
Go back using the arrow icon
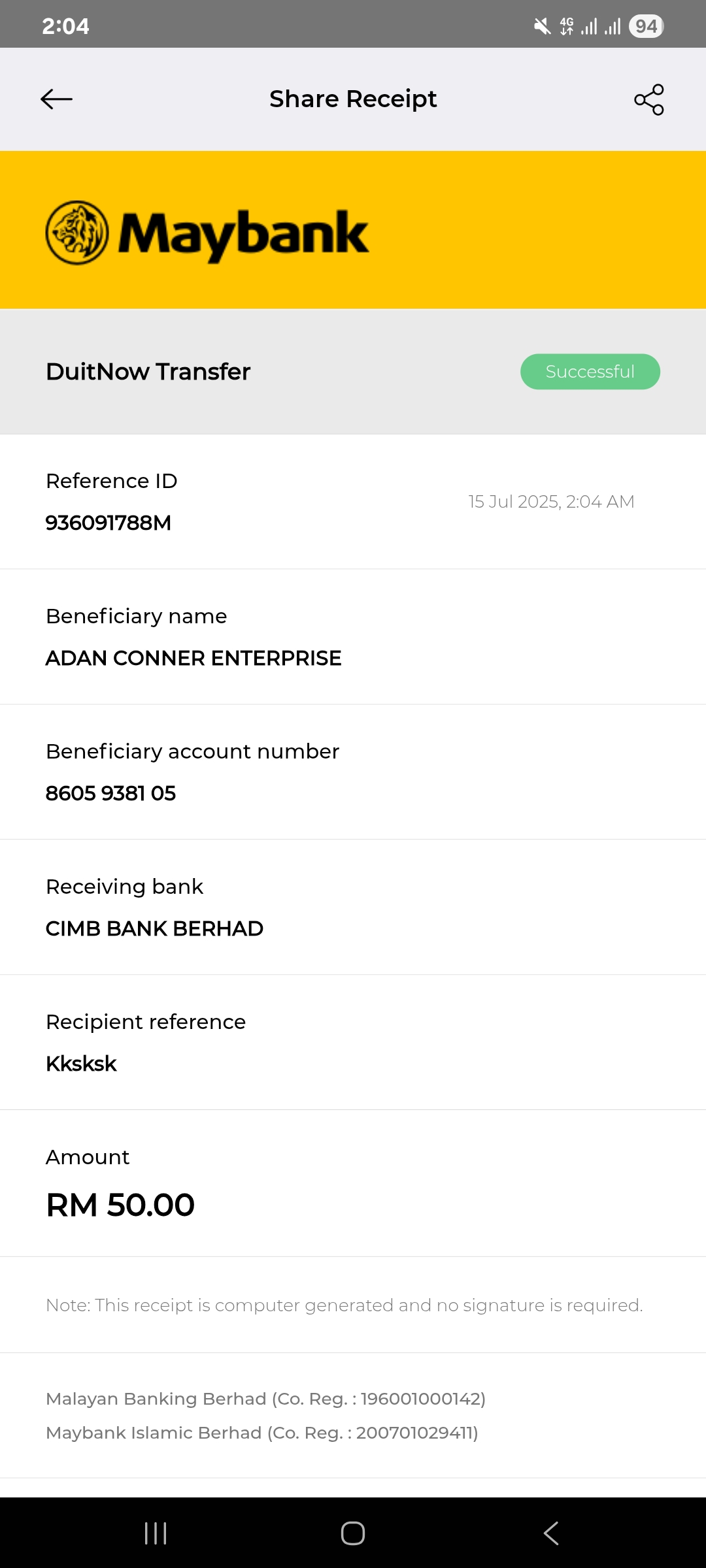point(56,99)
